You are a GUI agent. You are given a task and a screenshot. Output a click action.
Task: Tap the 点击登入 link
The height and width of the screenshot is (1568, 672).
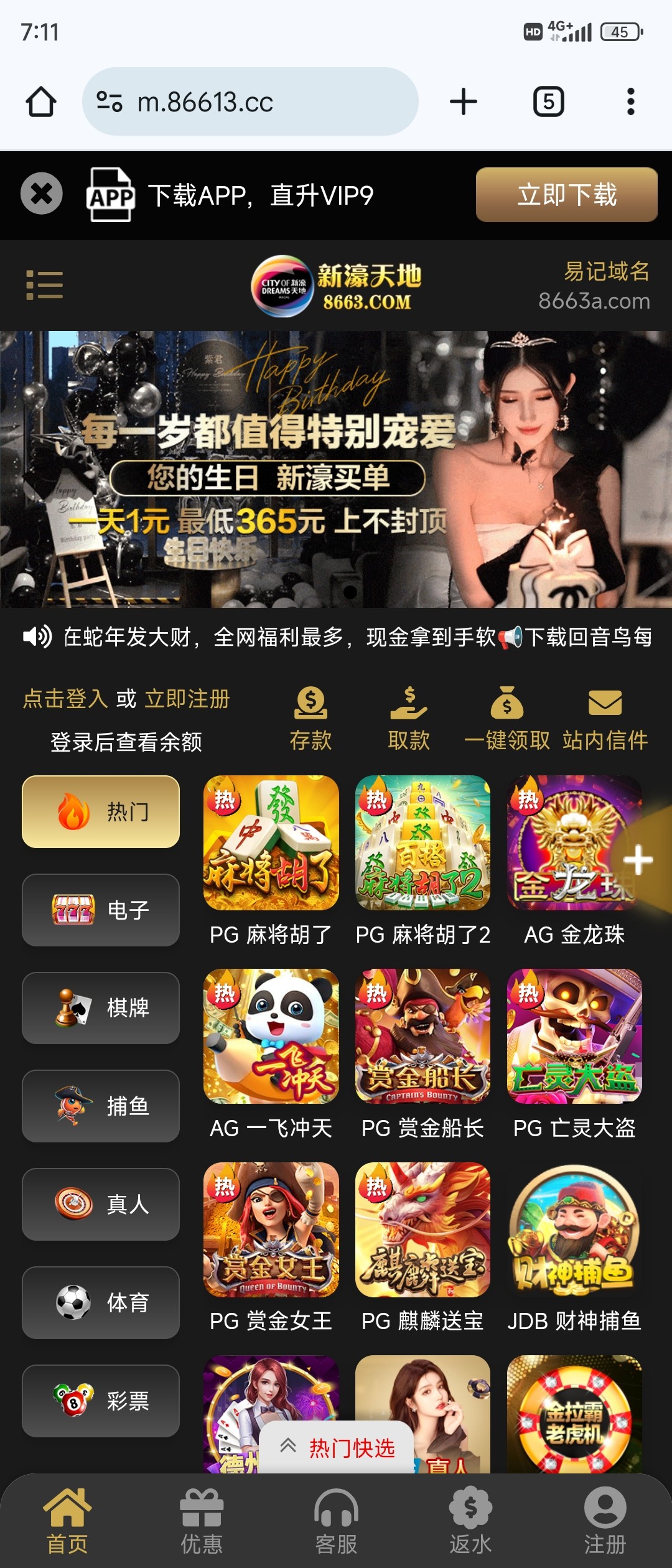point(65,699)
